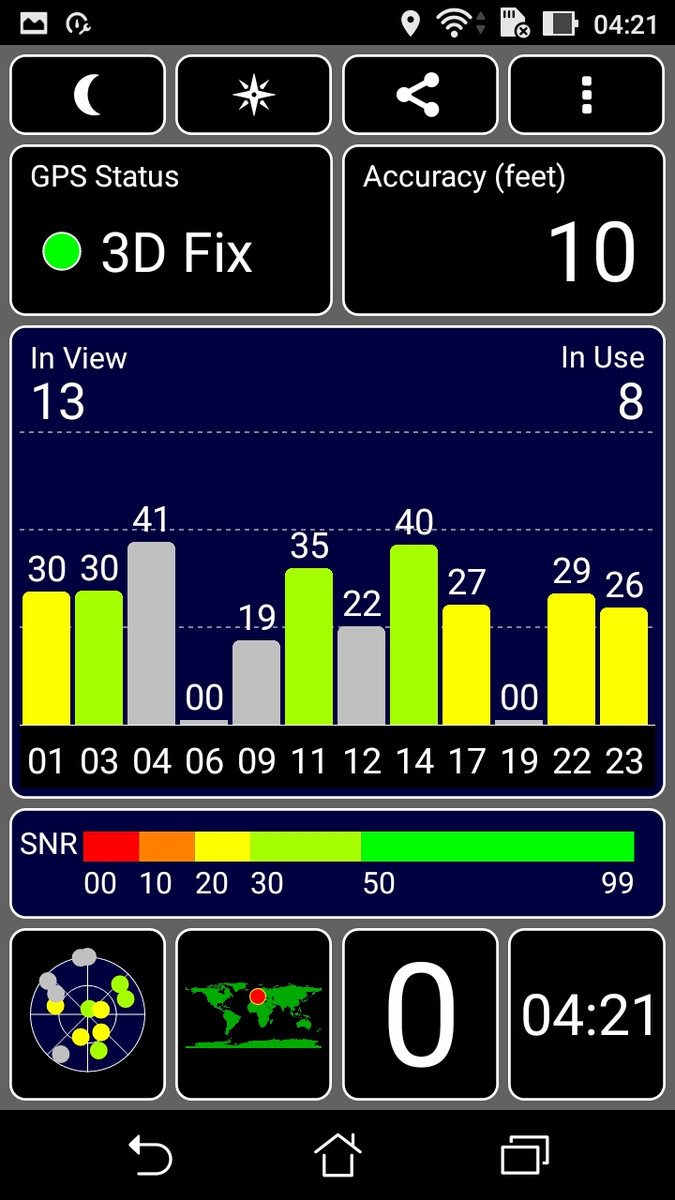Open the three-dot overflow menu

tap(587, 95)
